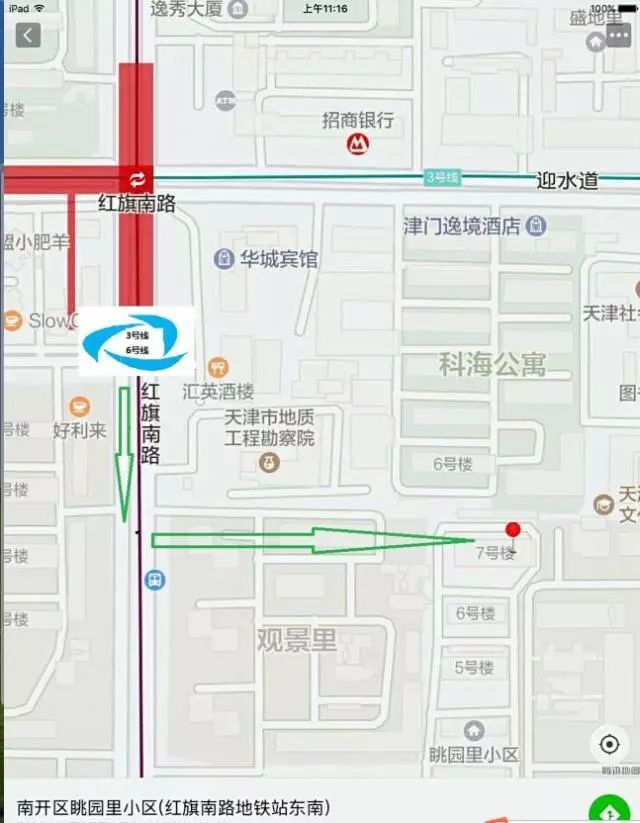Image resolution: width=640 pixels, height=823 pixels.
Task: Center the map on my location
Action: (608, 745)
